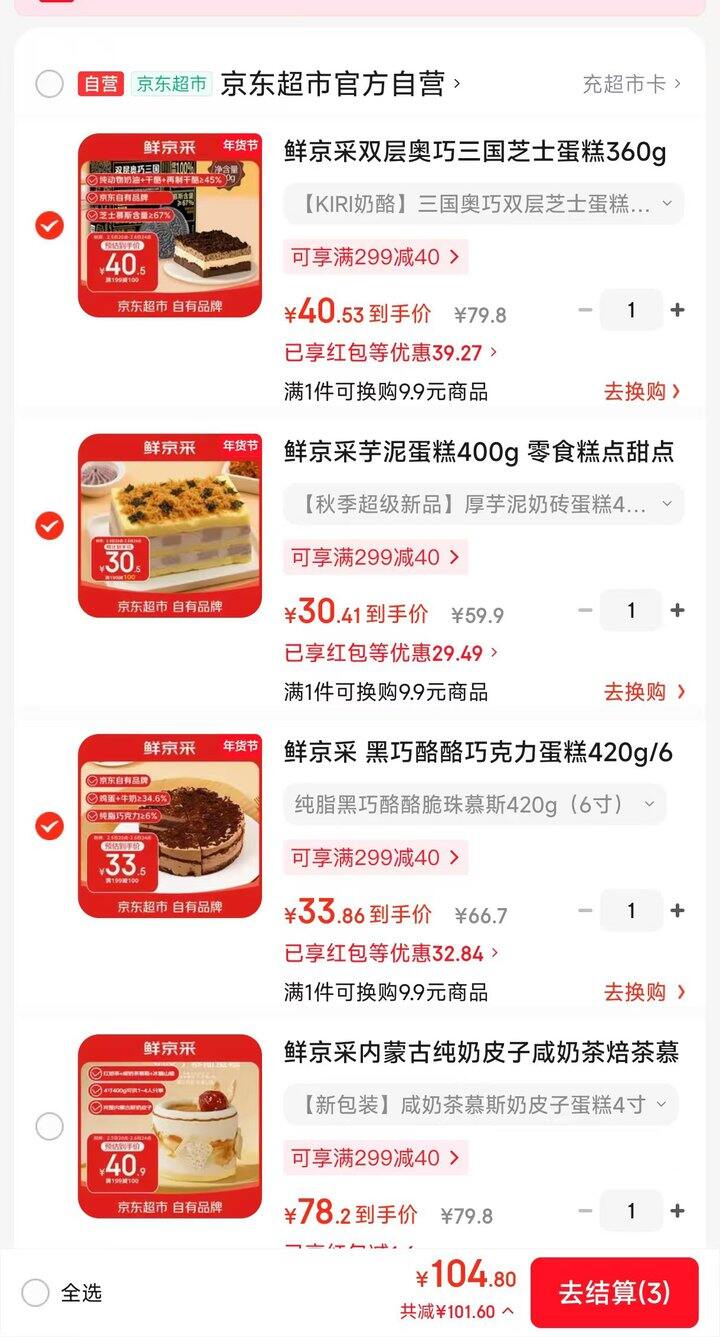The image size is (720, 1337).
Task: Expand the 共减¥101.60 discount breakdown
Action: click(x=457, y=1312)
